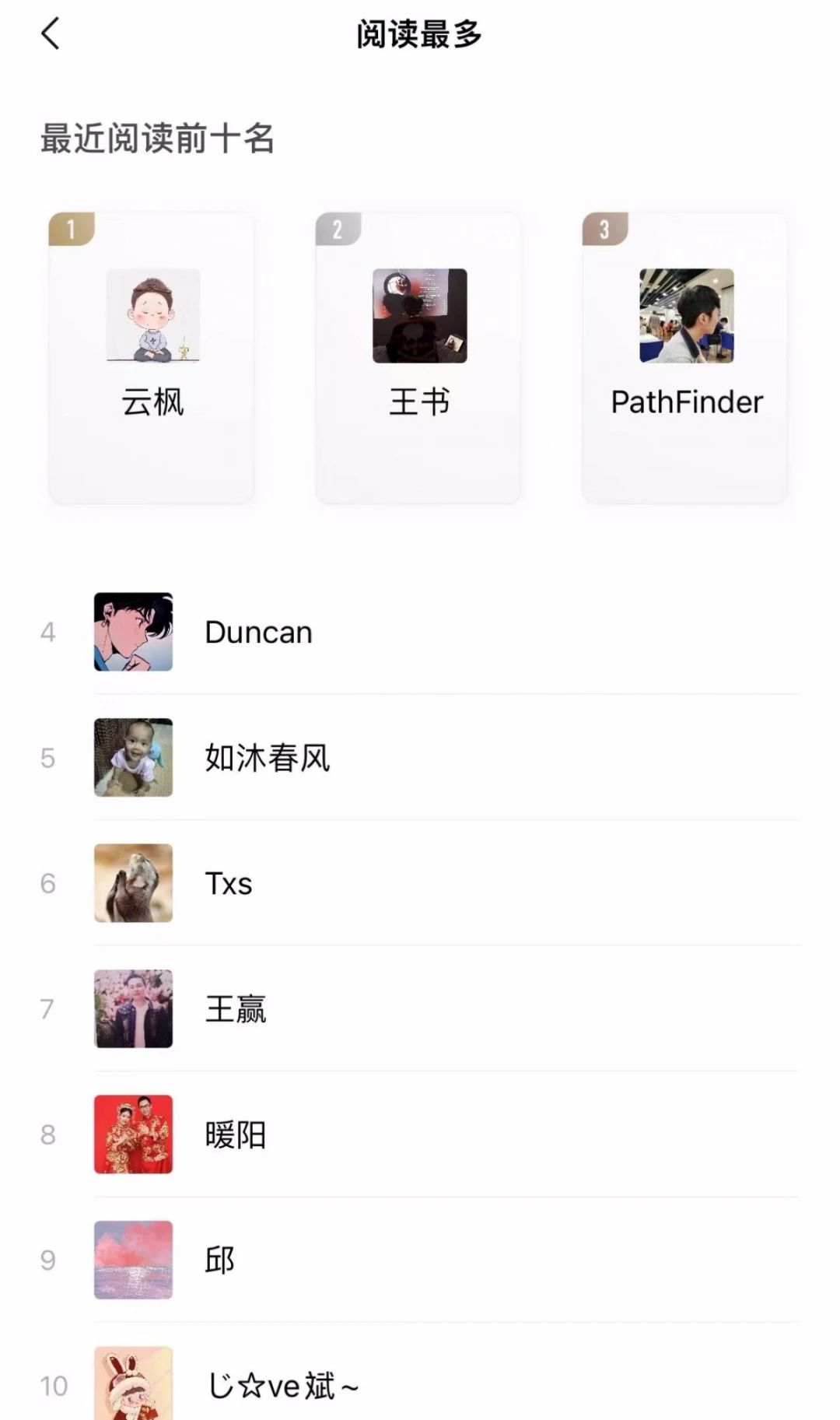
Task: Open third-place card PathFinder
Action: point(686,358)
